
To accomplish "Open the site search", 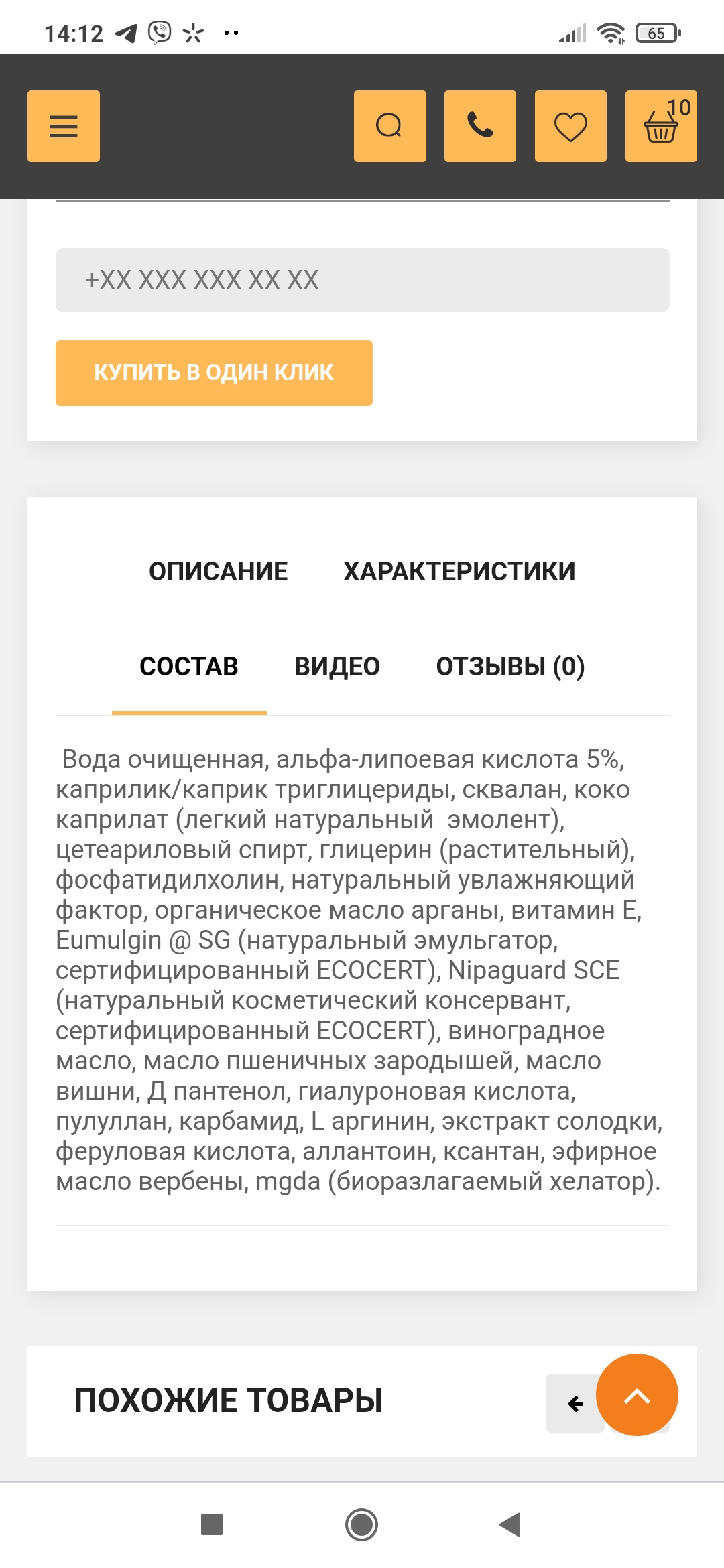I will point(389,126).
